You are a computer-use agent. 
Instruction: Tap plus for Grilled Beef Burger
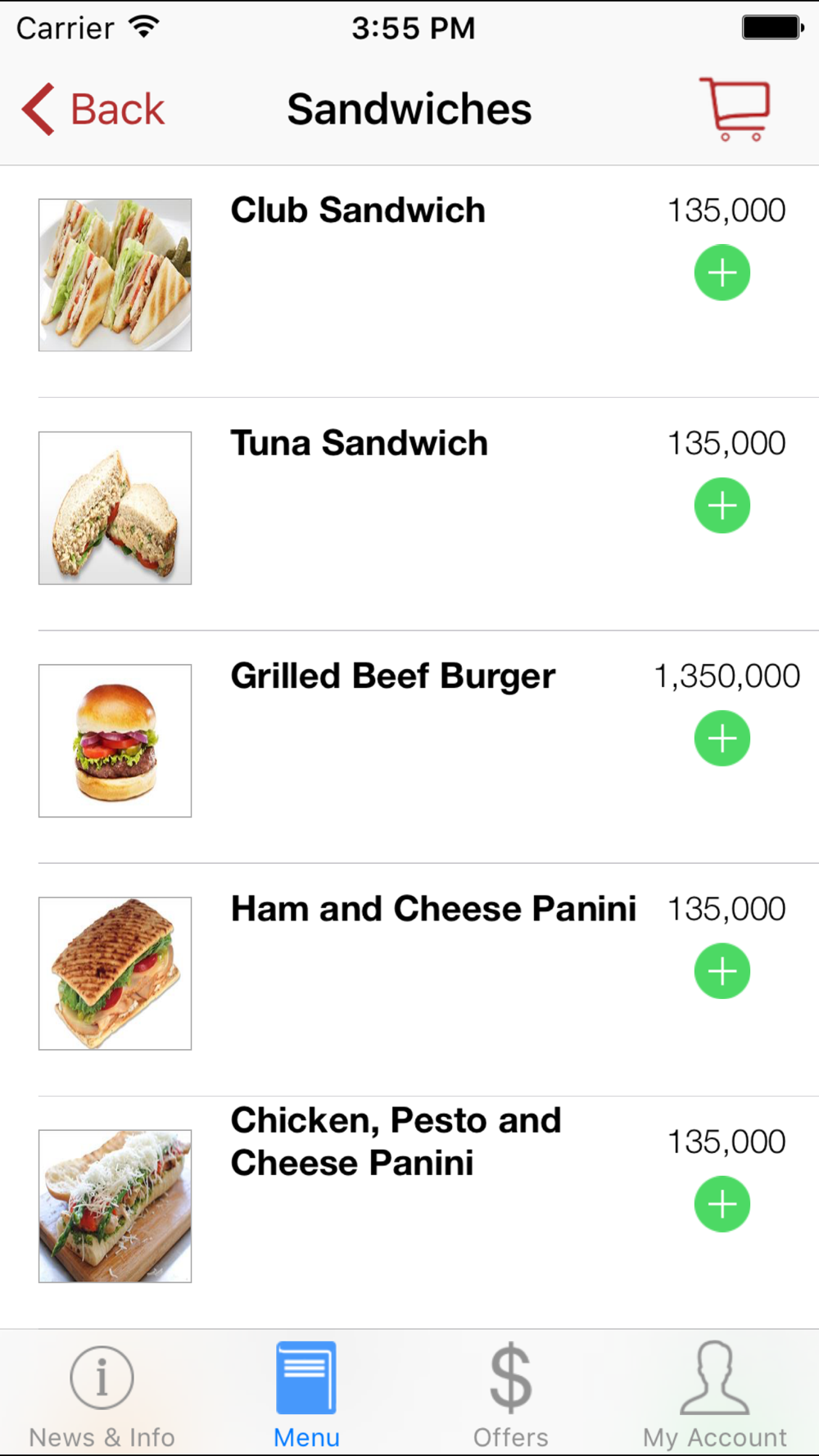[722, 739]
